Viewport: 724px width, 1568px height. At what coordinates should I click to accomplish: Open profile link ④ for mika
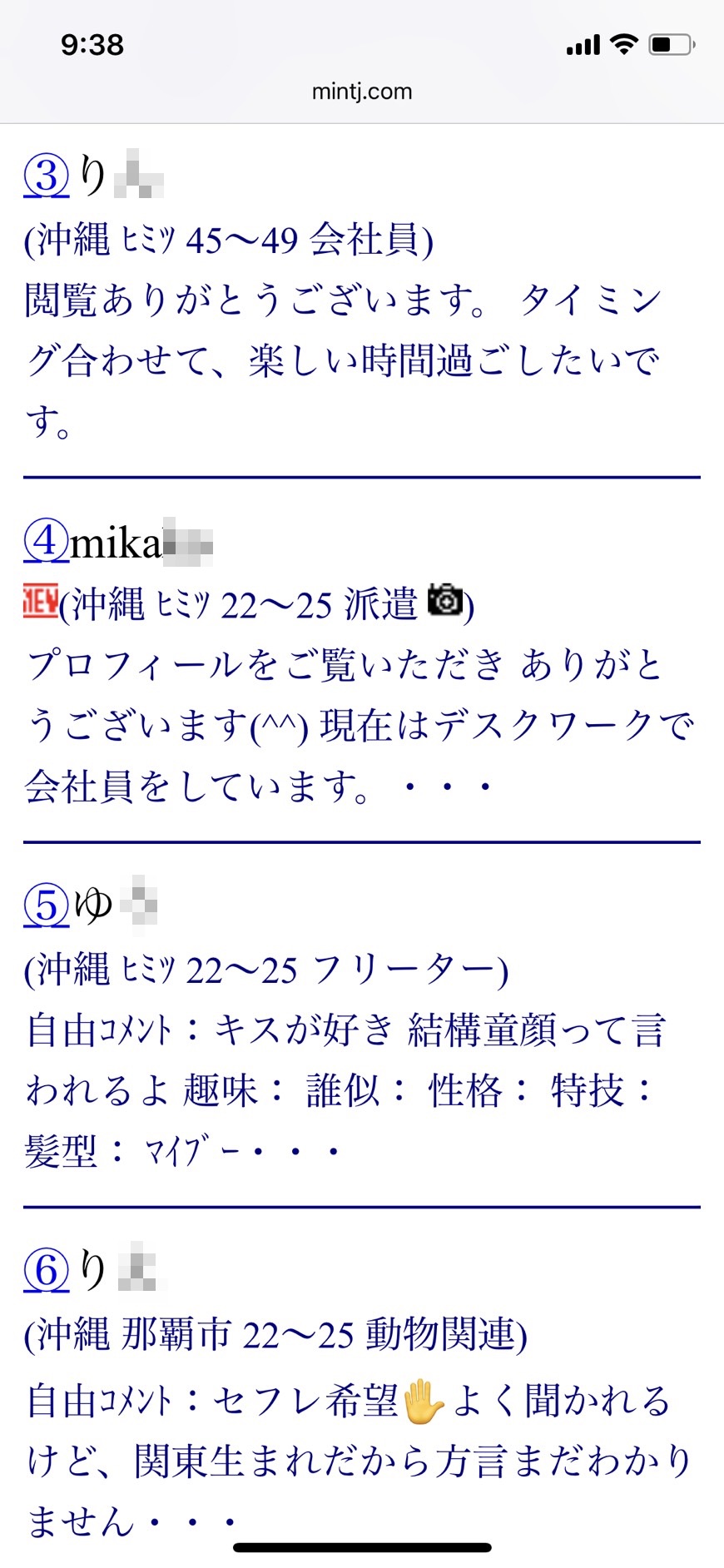46,541
